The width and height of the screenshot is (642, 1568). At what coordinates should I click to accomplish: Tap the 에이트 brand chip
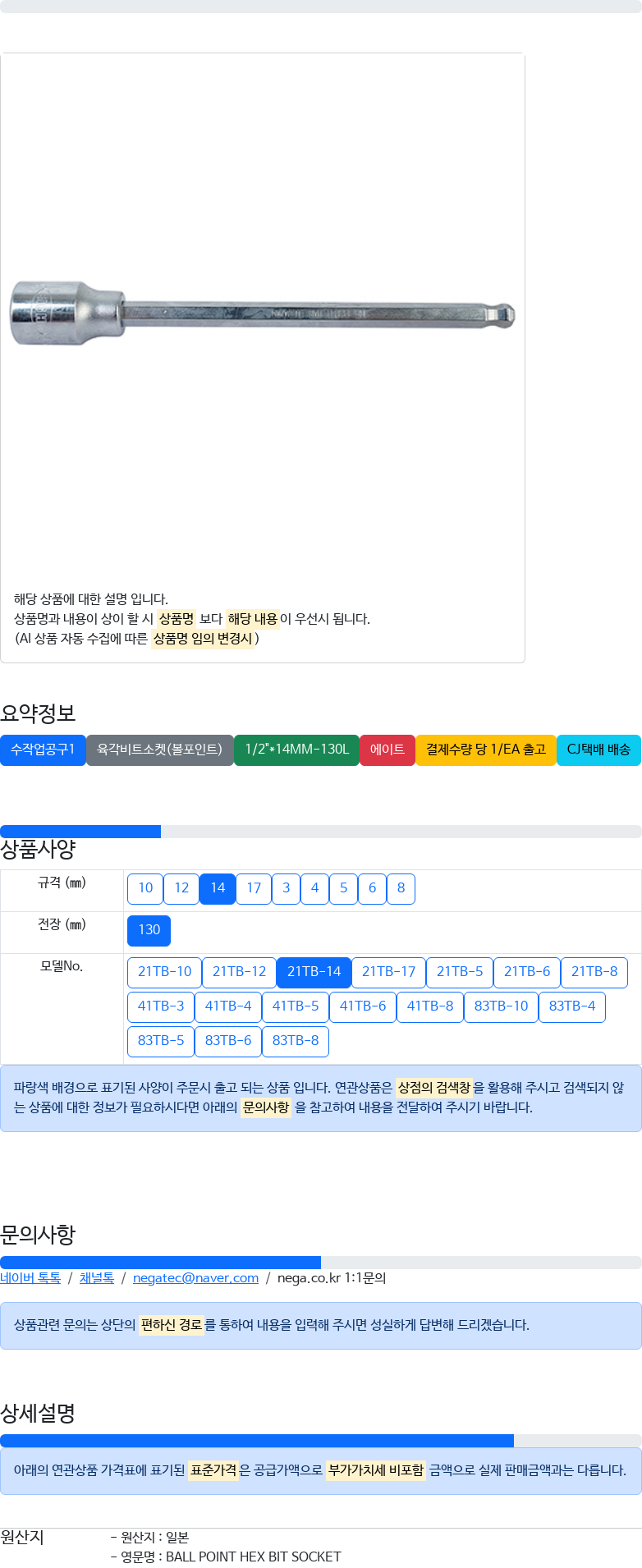click(x=387, y=750)
